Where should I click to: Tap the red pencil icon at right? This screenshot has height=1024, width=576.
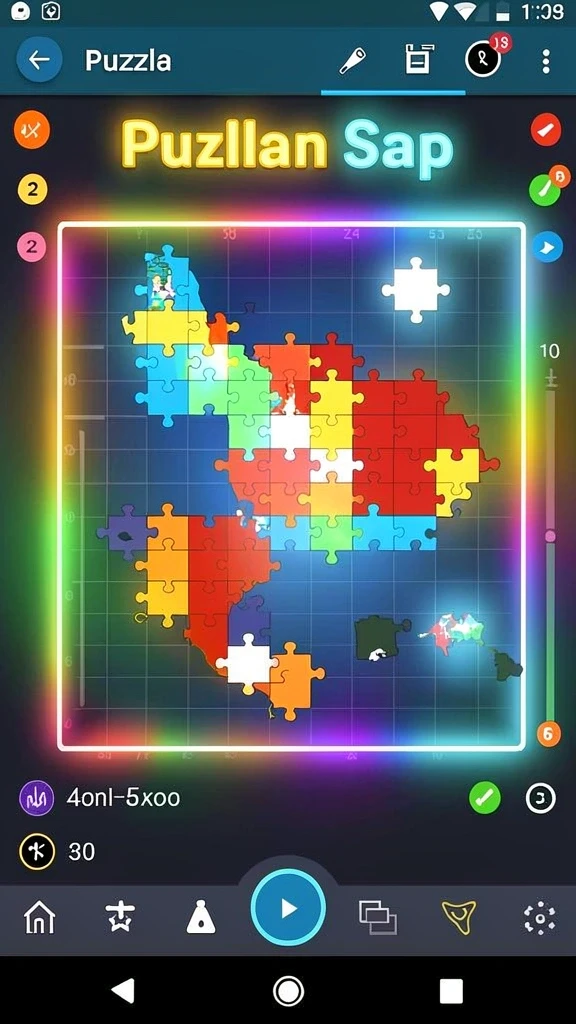546,130
